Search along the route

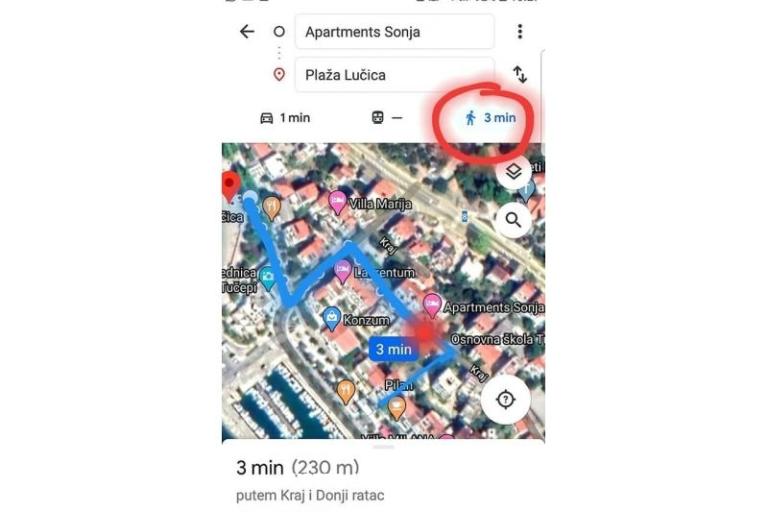click(x=513, y=220)
